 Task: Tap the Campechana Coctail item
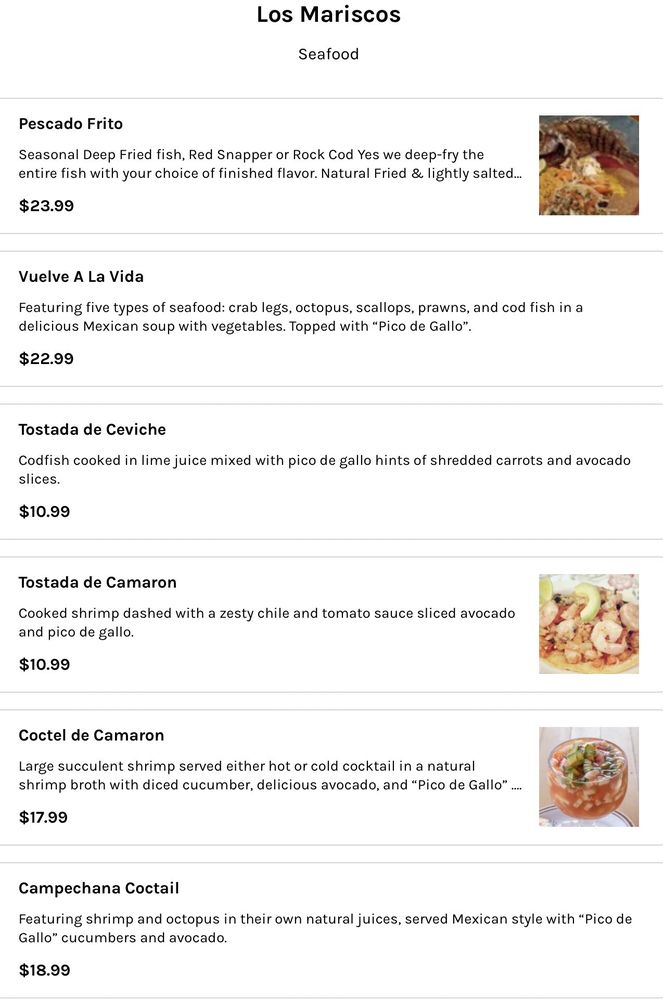click(99, 889)
